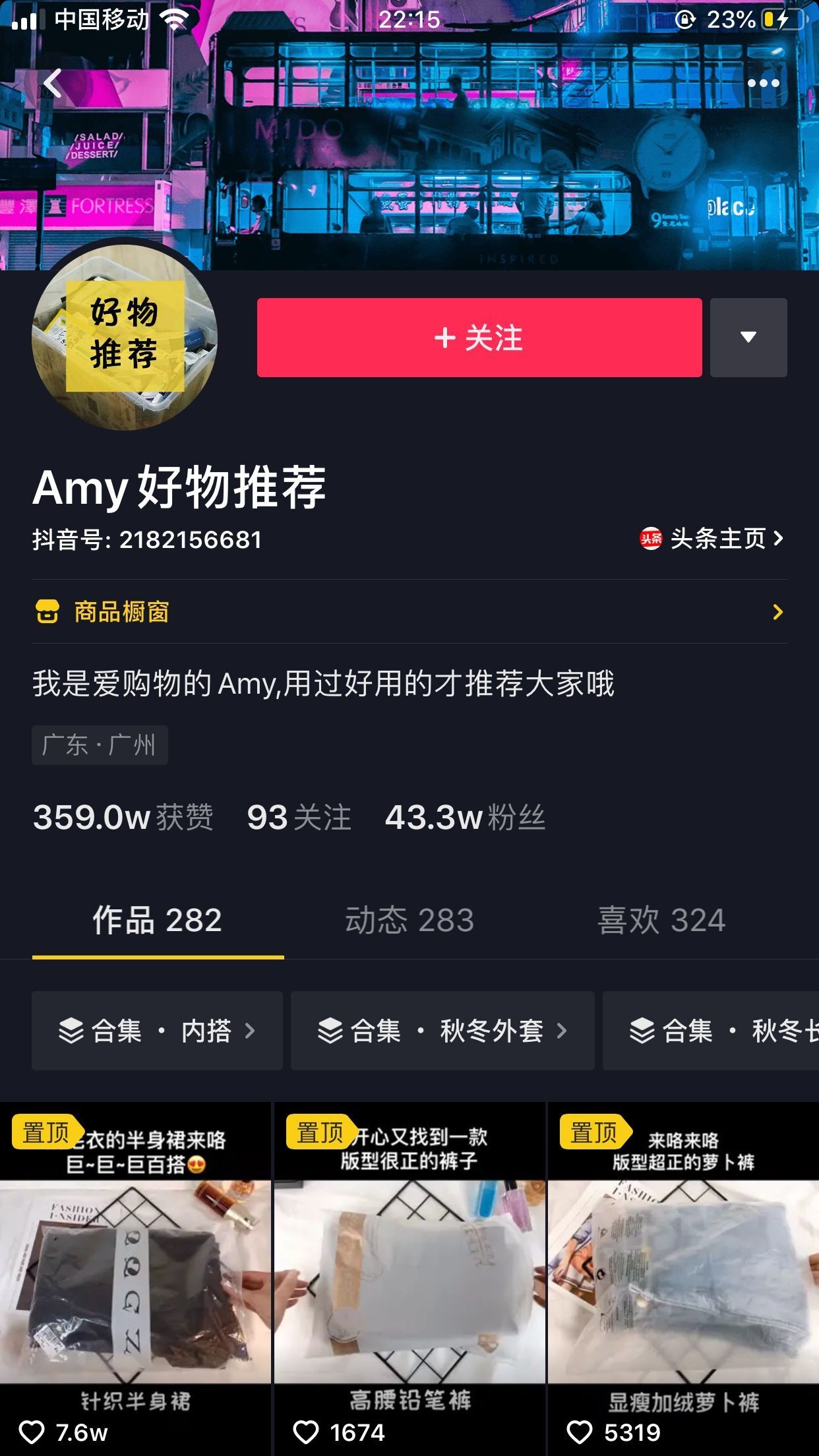View the 43.3w 粉丝 followers list
Screen dimensions: 819x1456
tap(465, 818)
